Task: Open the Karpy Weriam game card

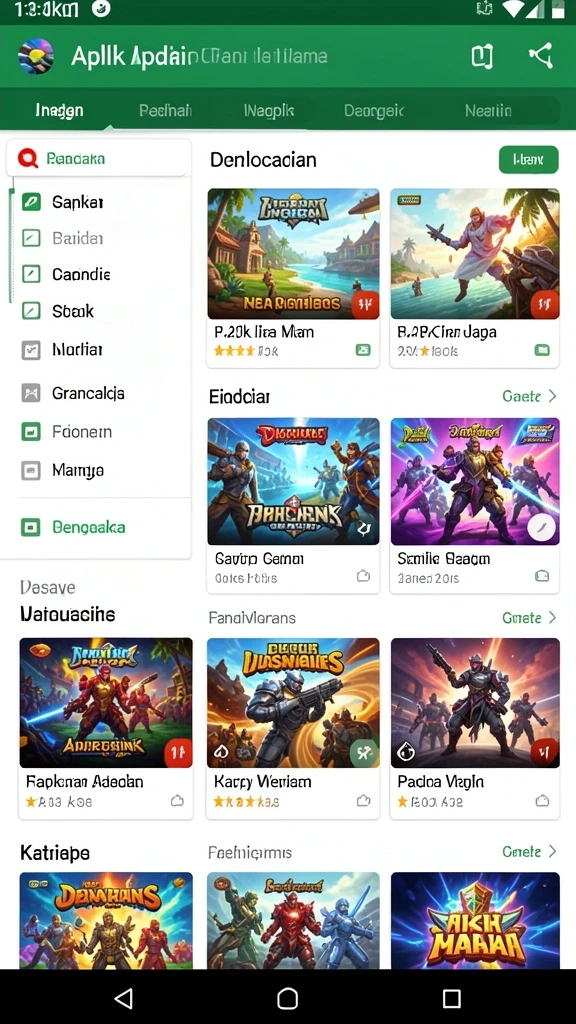Action: 293,728
